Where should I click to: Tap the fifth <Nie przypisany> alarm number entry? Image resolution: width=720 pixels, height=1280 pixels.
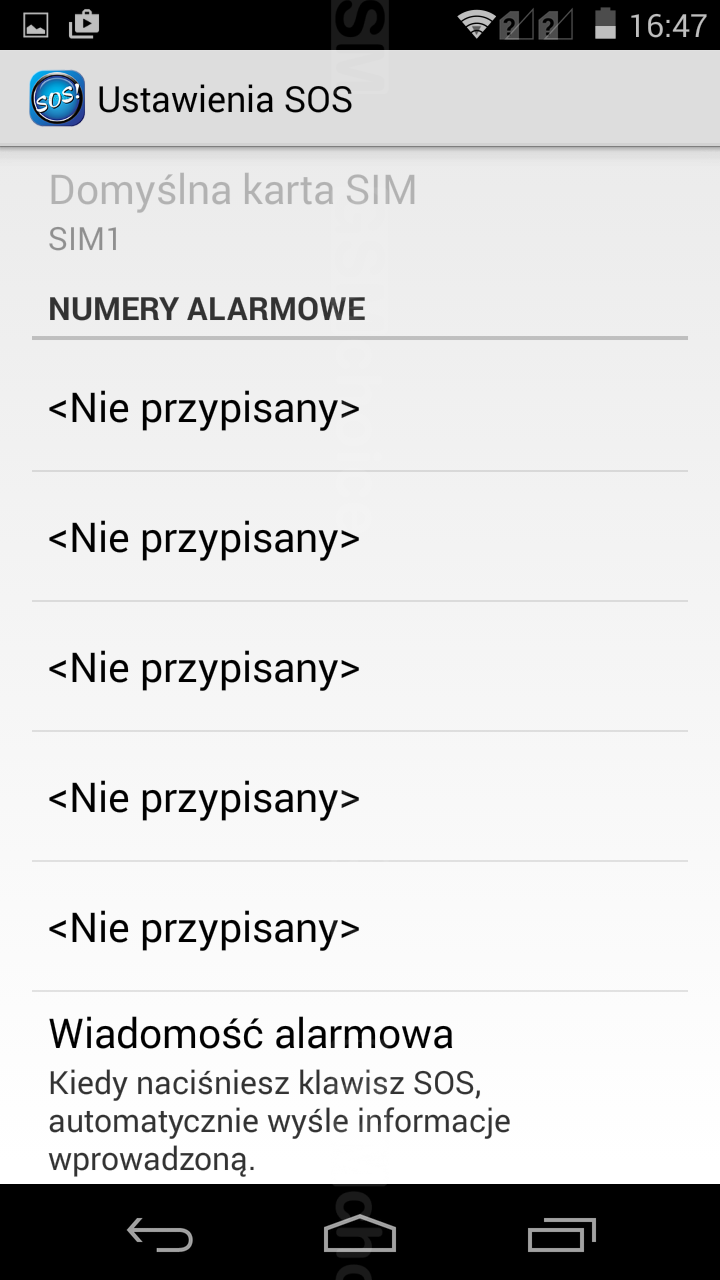tap(360, 928)
